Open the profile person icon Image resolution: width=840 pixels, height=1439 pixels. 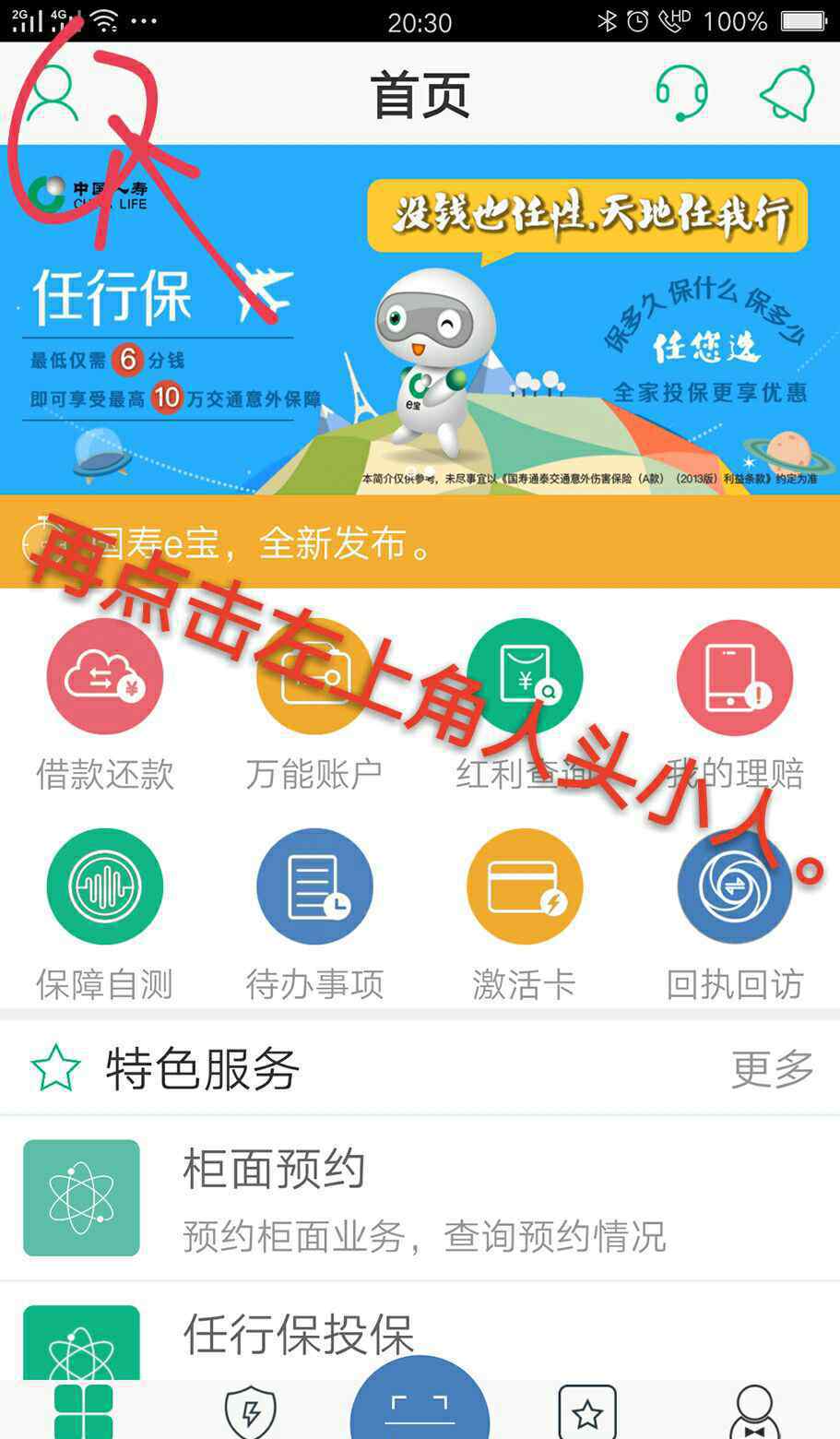pos(53,95)
